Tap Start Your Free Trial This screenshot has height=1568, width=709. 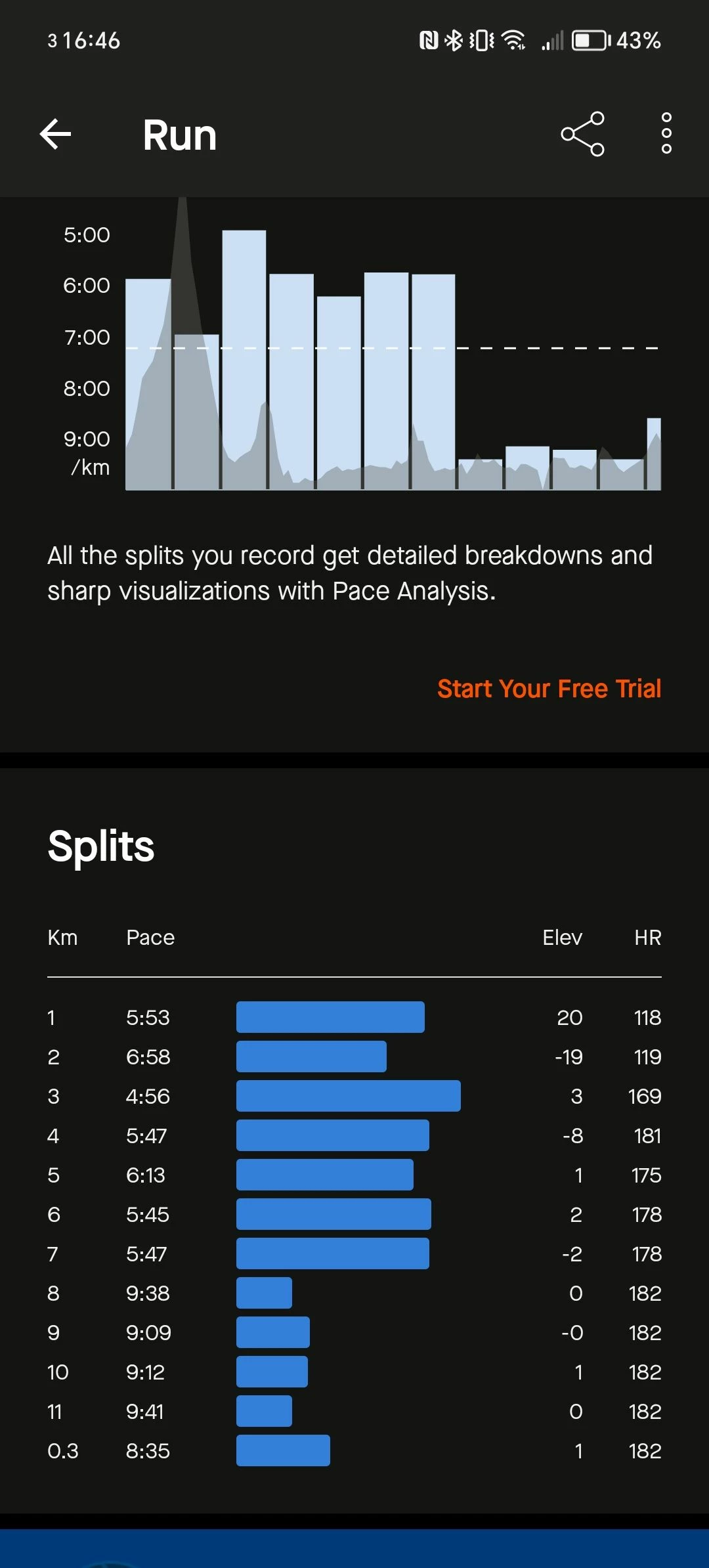point(549,689)
